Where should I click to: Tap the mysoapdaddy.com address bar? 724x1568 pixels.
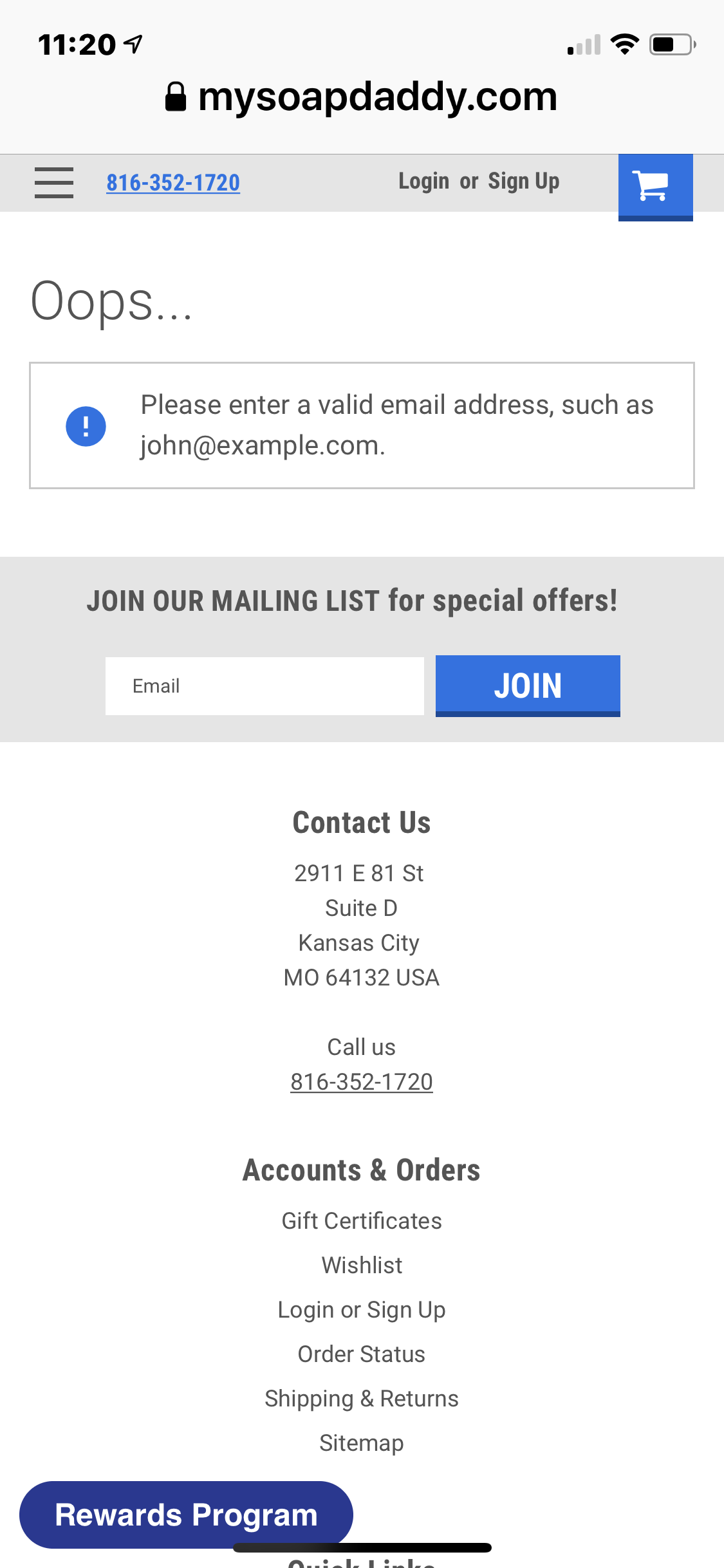[x=362, y=97]
